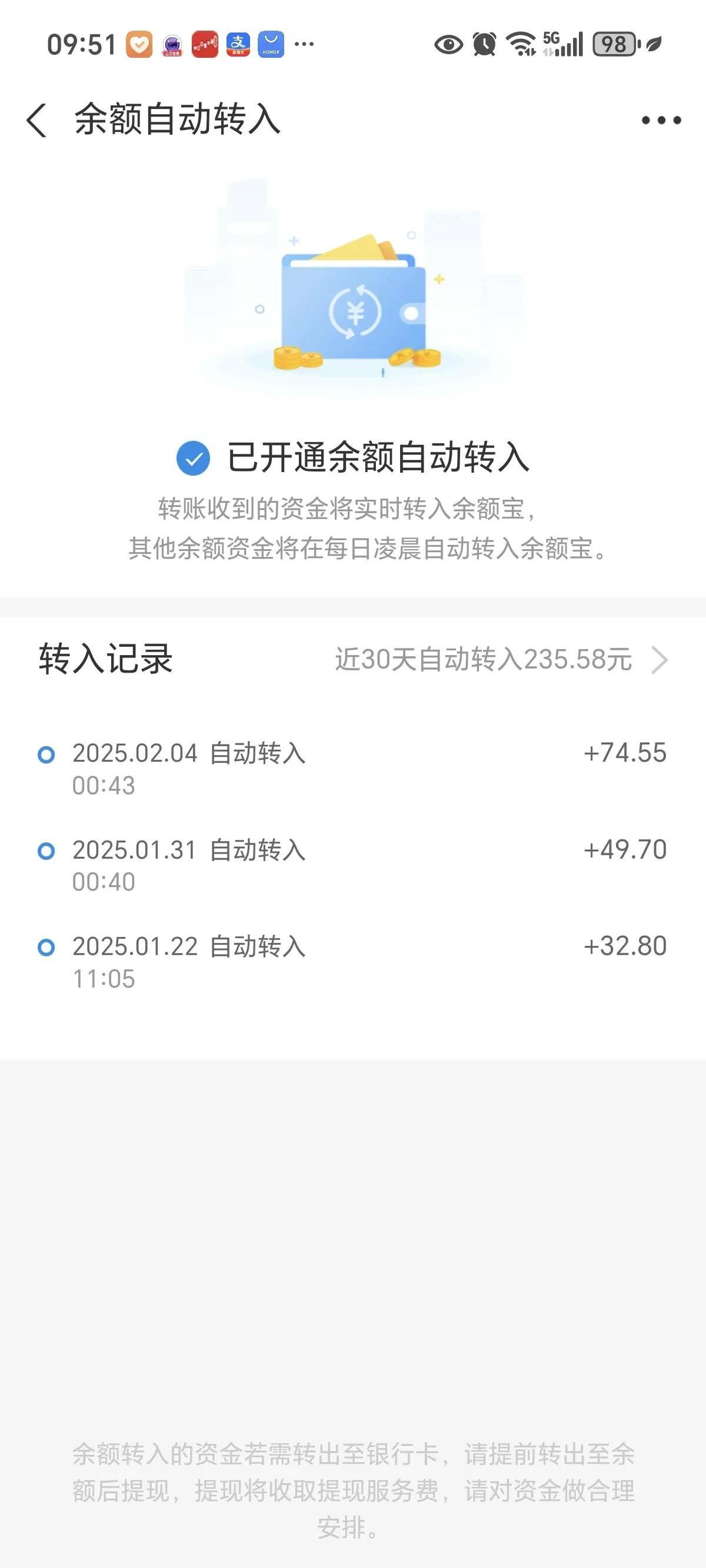Tap the Honor store notification icon
This screenshot has height=1568, width=706.
[x=272, y=44]
